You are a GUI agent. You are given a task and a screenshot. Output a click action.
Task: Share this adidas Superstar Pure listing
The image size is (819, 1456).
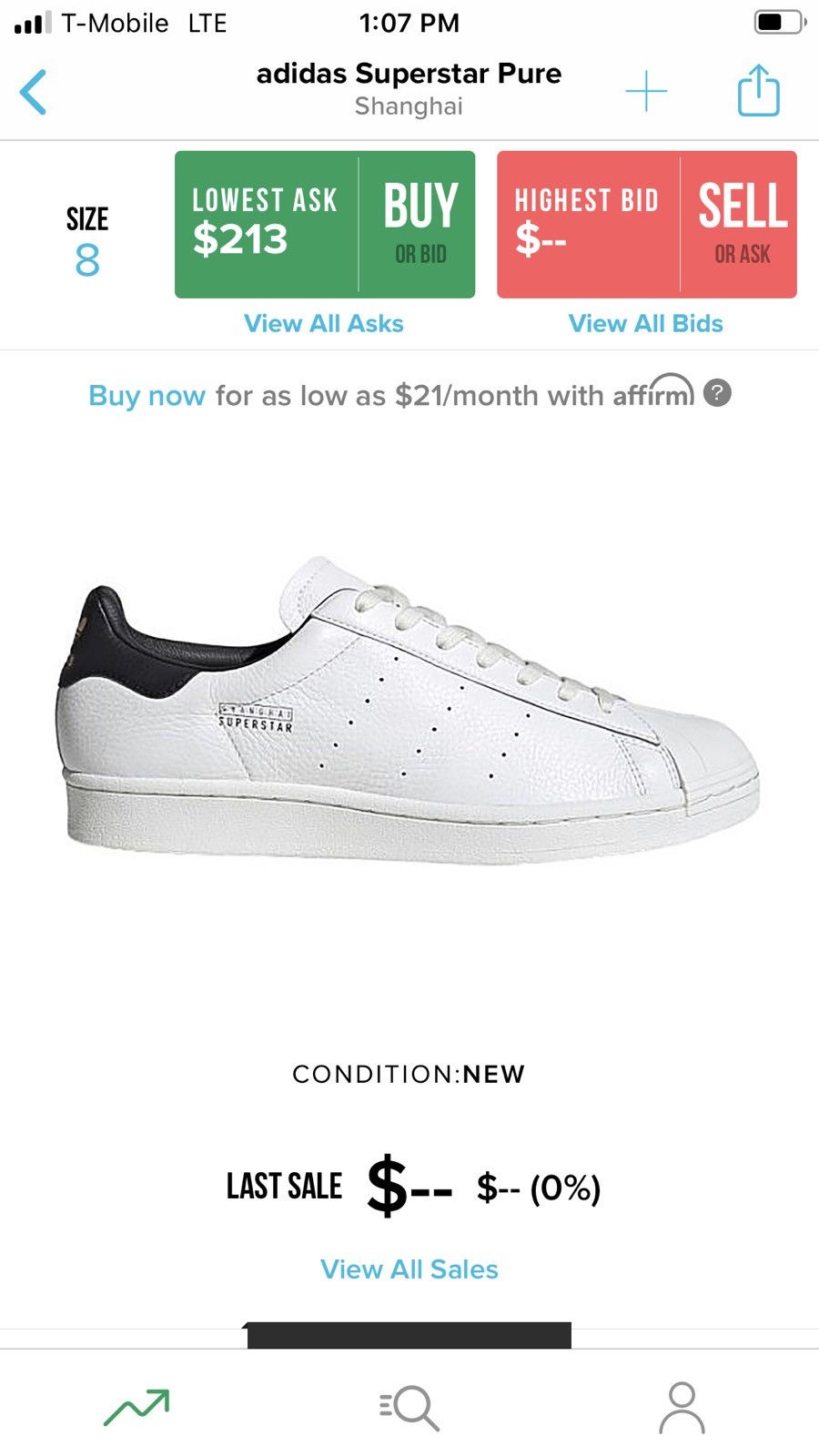[x=758, y=91]
